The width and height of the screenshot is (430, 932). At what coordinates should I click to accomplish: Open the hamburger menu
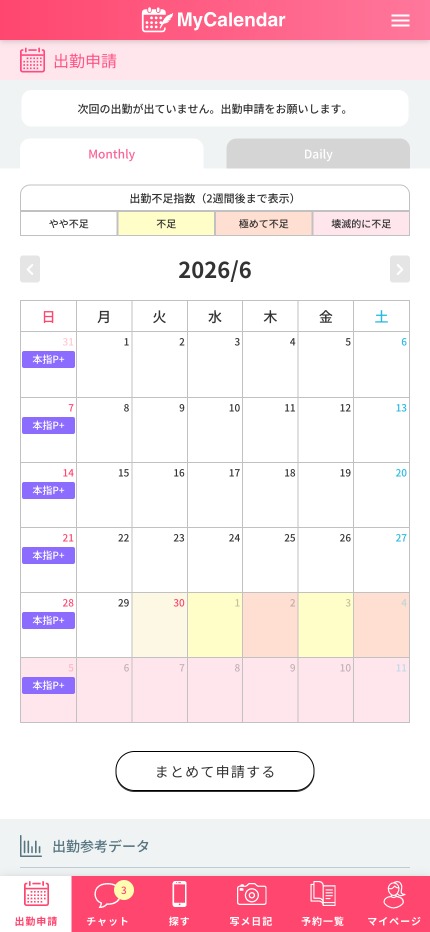400,20
